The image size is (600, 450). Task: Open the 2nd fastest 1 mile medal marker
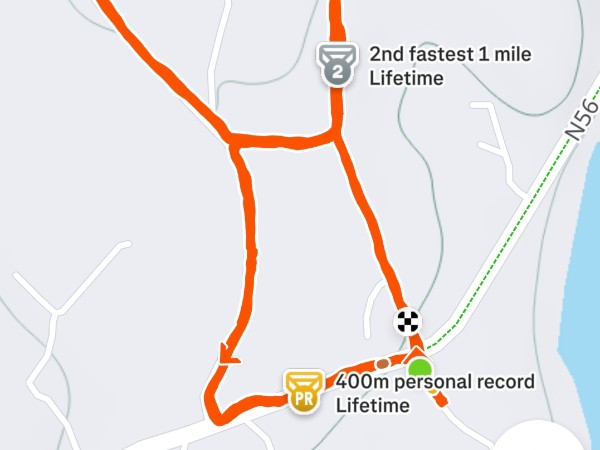(337, 65)
